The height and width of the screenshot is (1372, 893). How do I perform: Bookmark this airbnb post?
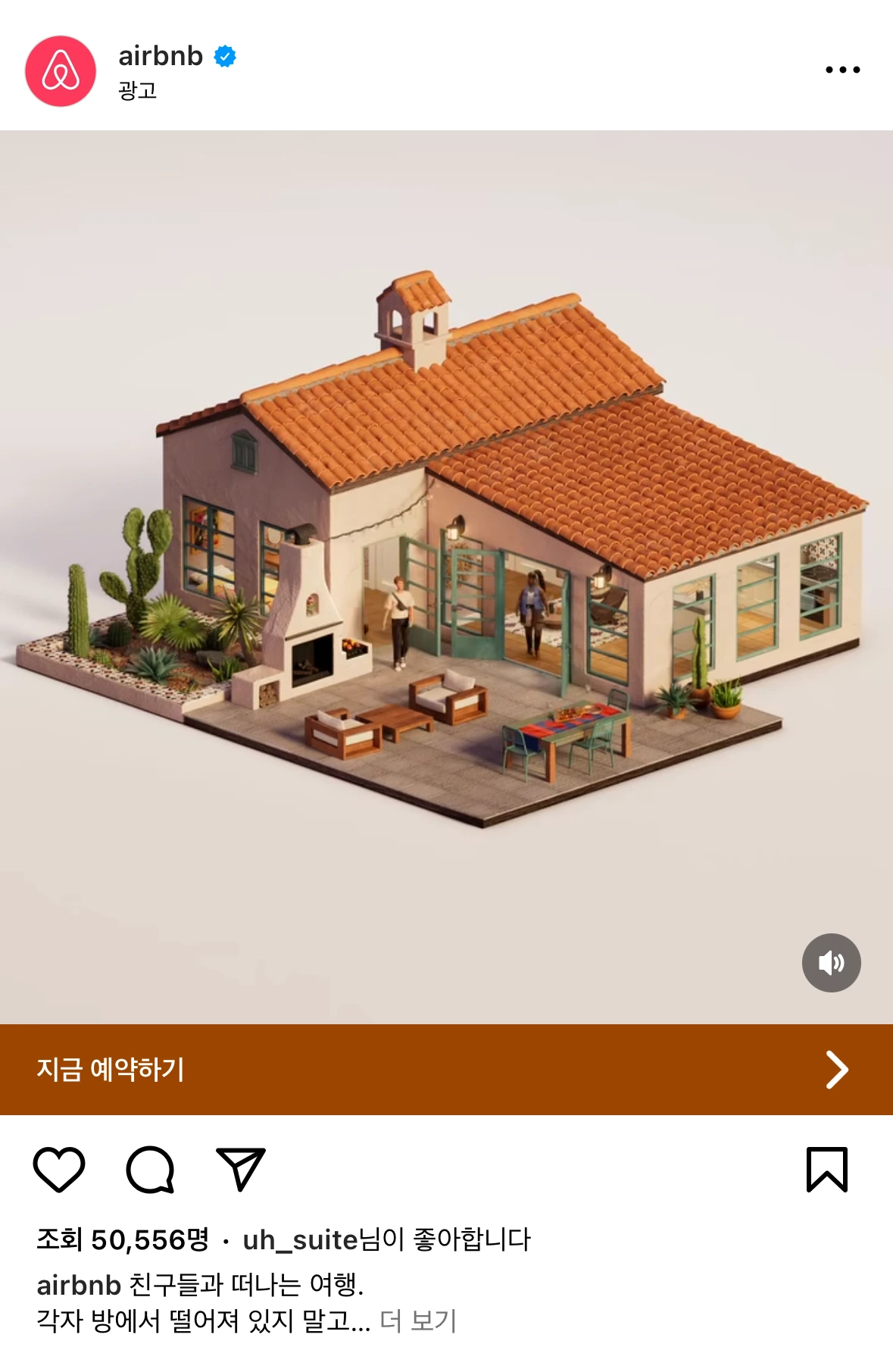point(826,1169)
